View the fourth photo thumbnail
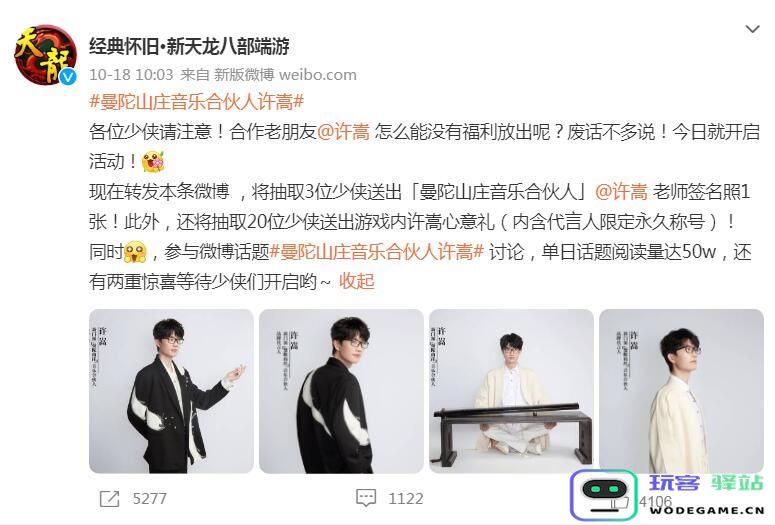775x525 pixels. (680, 391)
